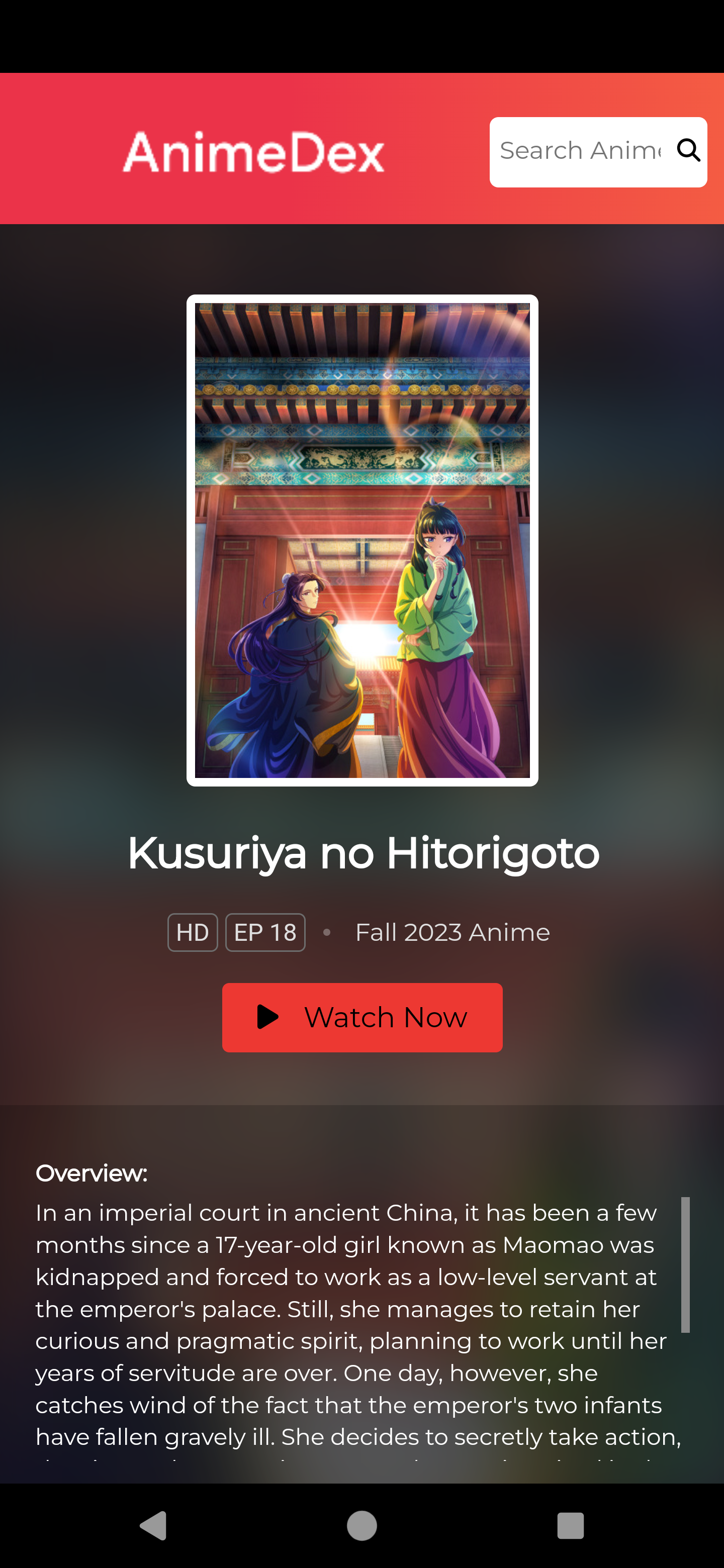724x1568 pixels.
Task: Go to the system home screen
Action: coord(361,1525)
